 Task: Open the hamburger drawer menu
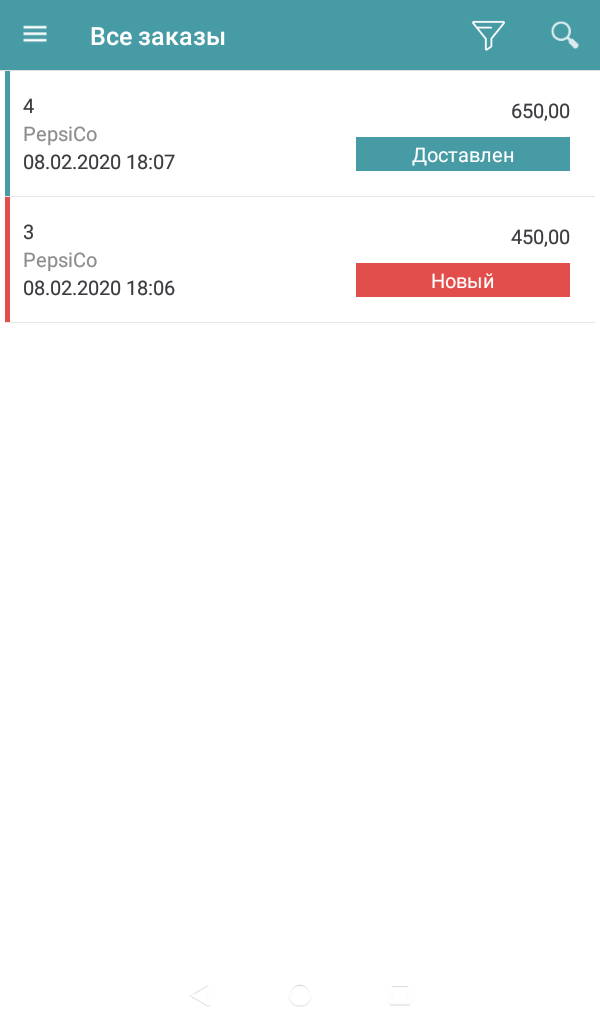[35, 35]
